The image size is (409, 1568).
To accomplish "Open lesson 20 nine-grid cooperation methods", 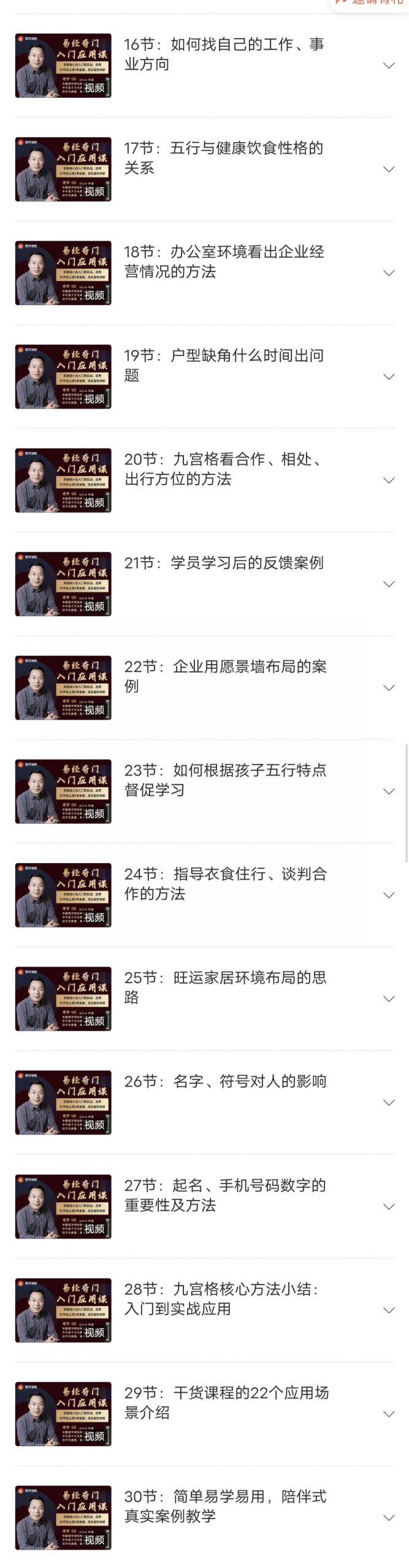I will 224,469.
